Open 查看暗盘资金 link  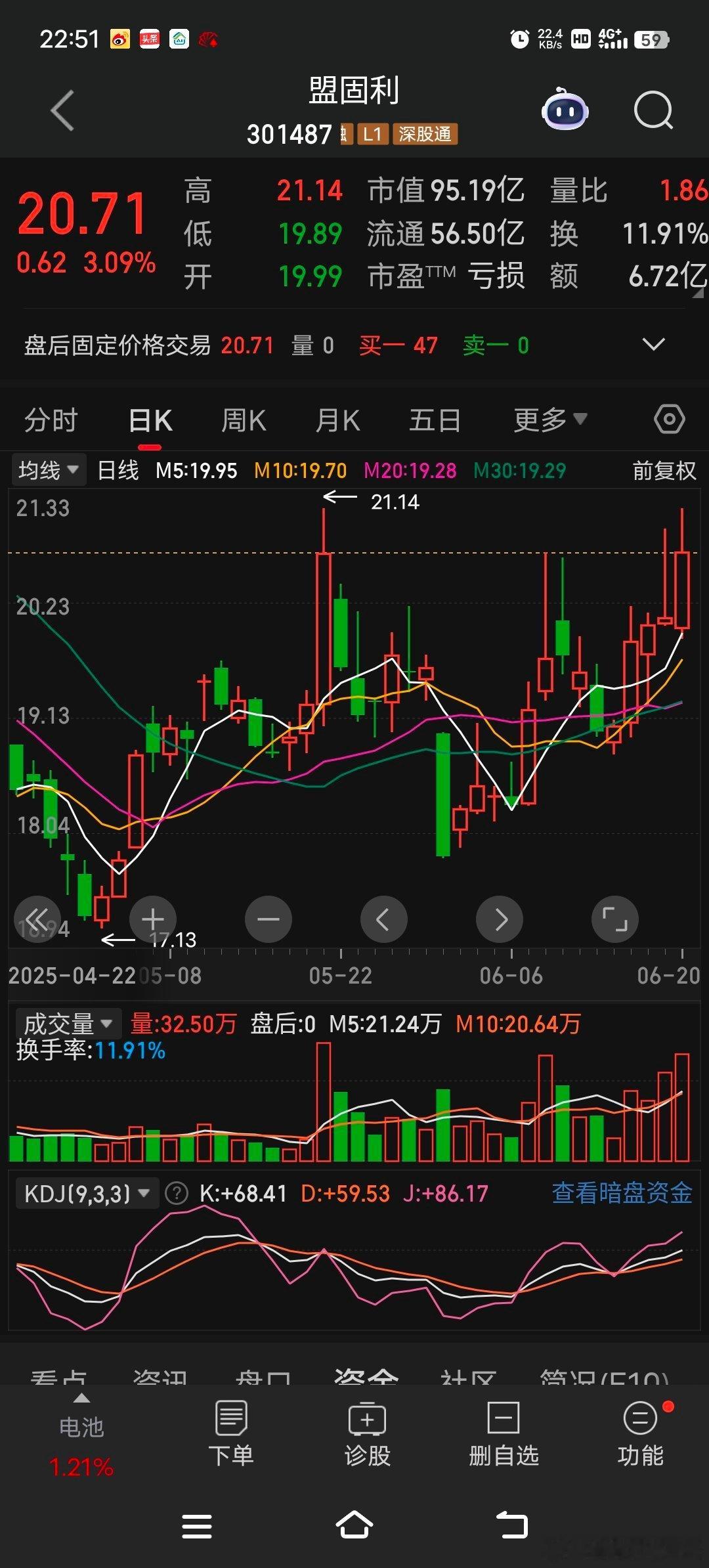point(622,1193)
